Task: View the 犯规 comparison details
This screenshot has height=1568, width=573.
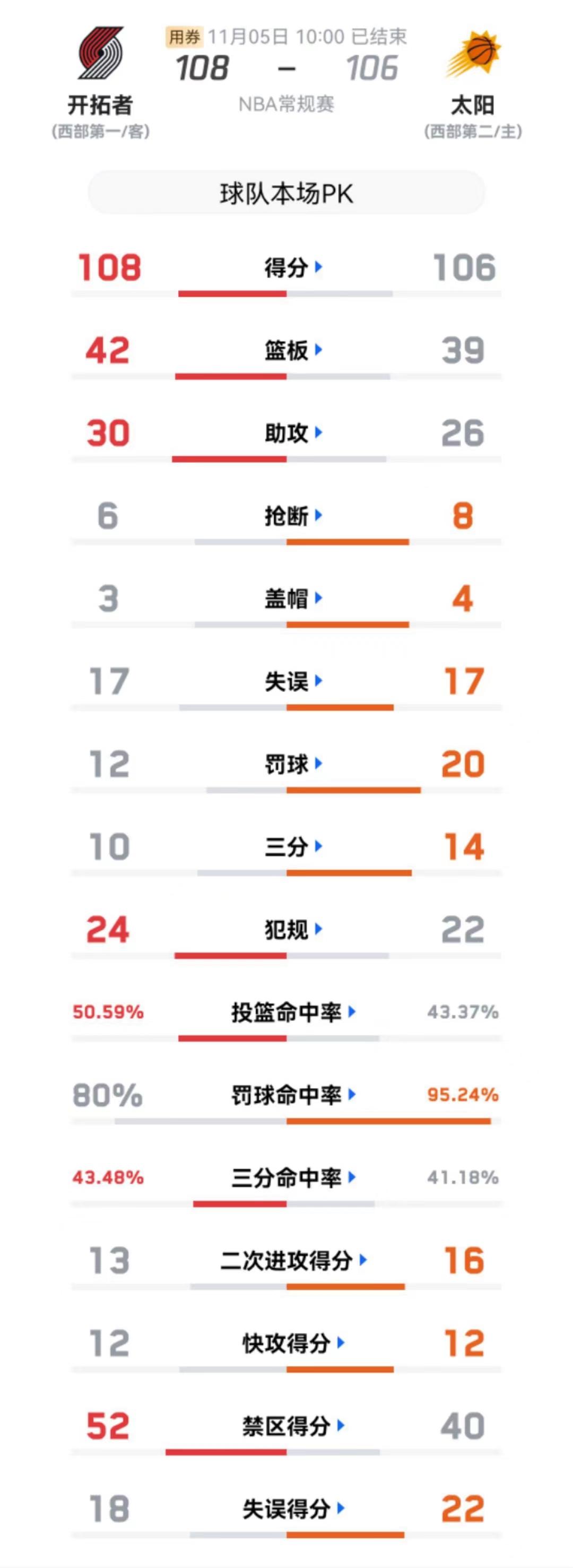Action: tap(292, 930)
